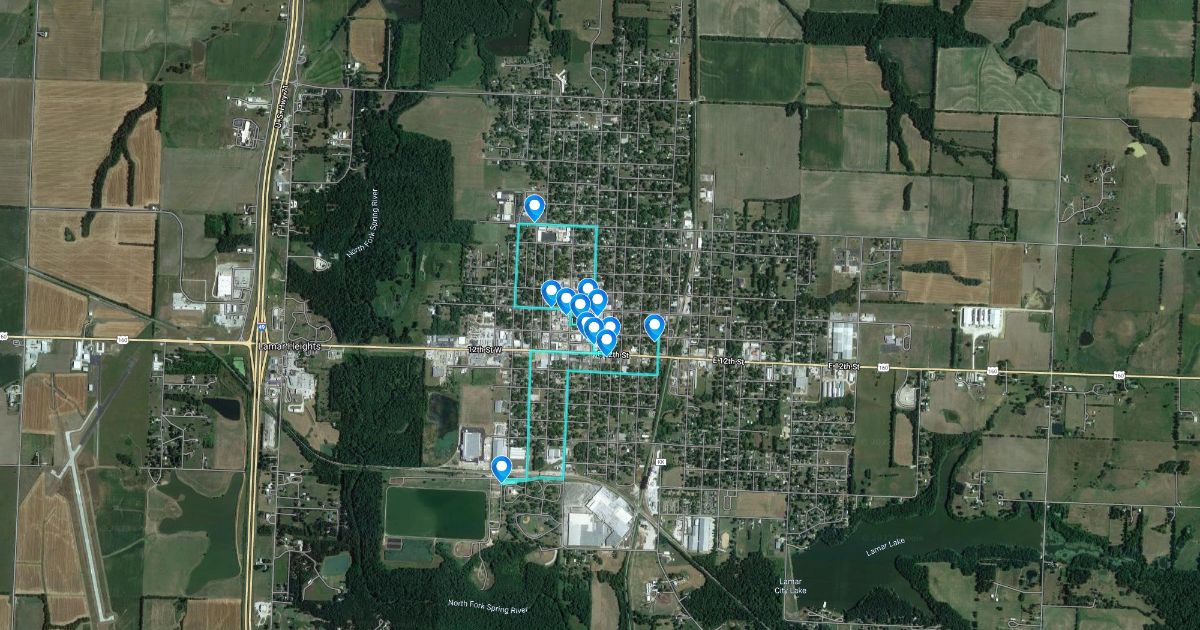The width and height of the screenshot is (1200, 630).
Task: Tap the pin directly over the 12th St label
Action: [606, 342]
